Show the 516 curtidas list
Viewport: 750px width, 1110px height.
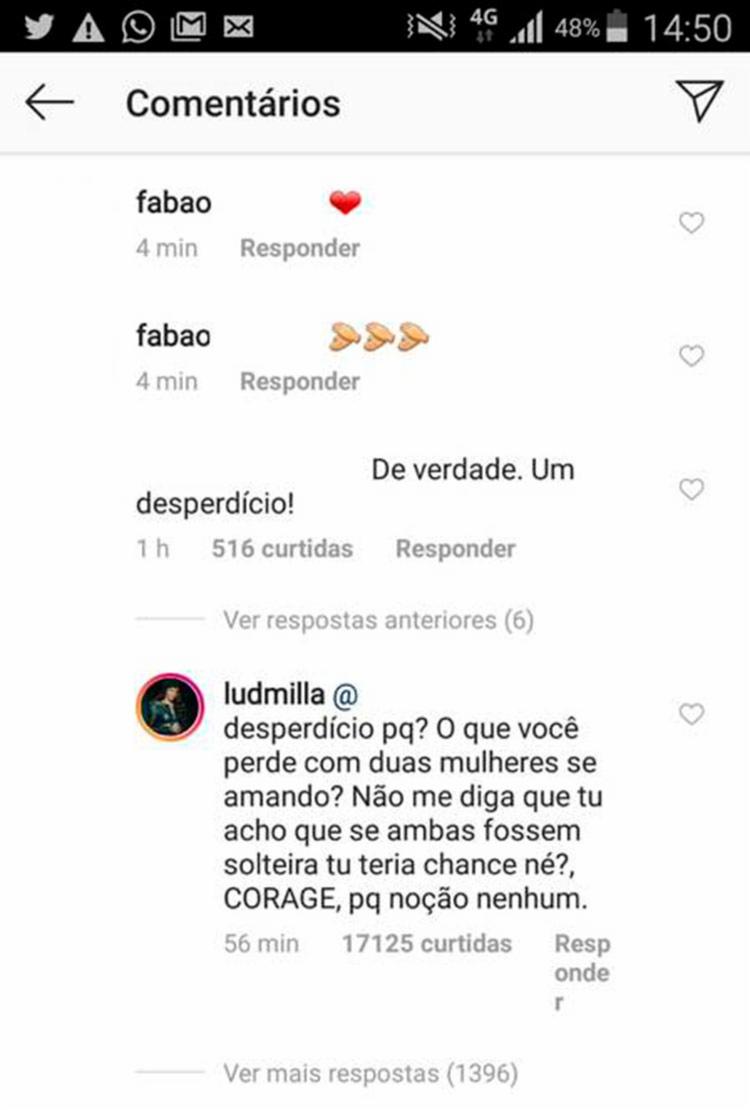point(281,548)
